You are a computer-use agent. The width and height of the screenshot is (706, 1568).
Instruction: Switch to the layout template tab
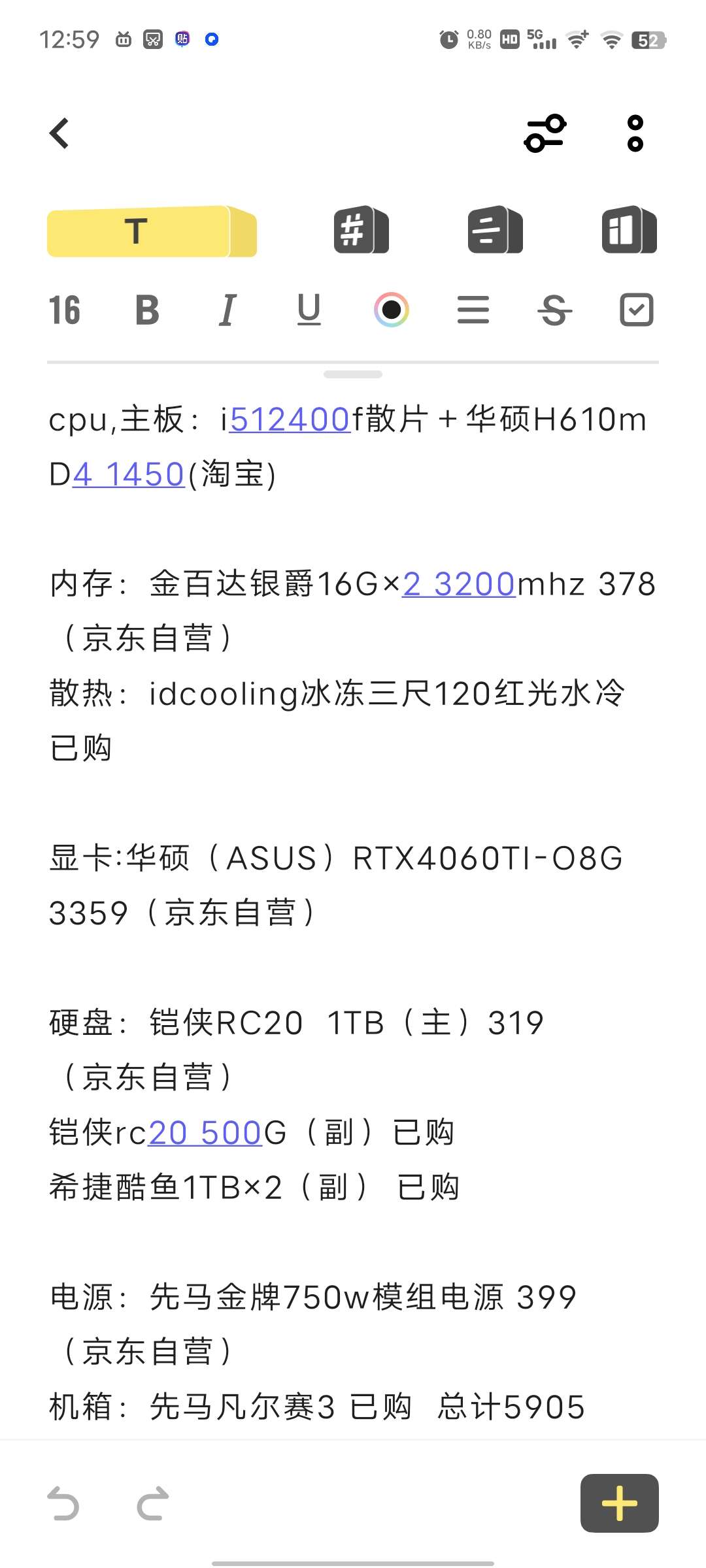(x=629, y=230)
